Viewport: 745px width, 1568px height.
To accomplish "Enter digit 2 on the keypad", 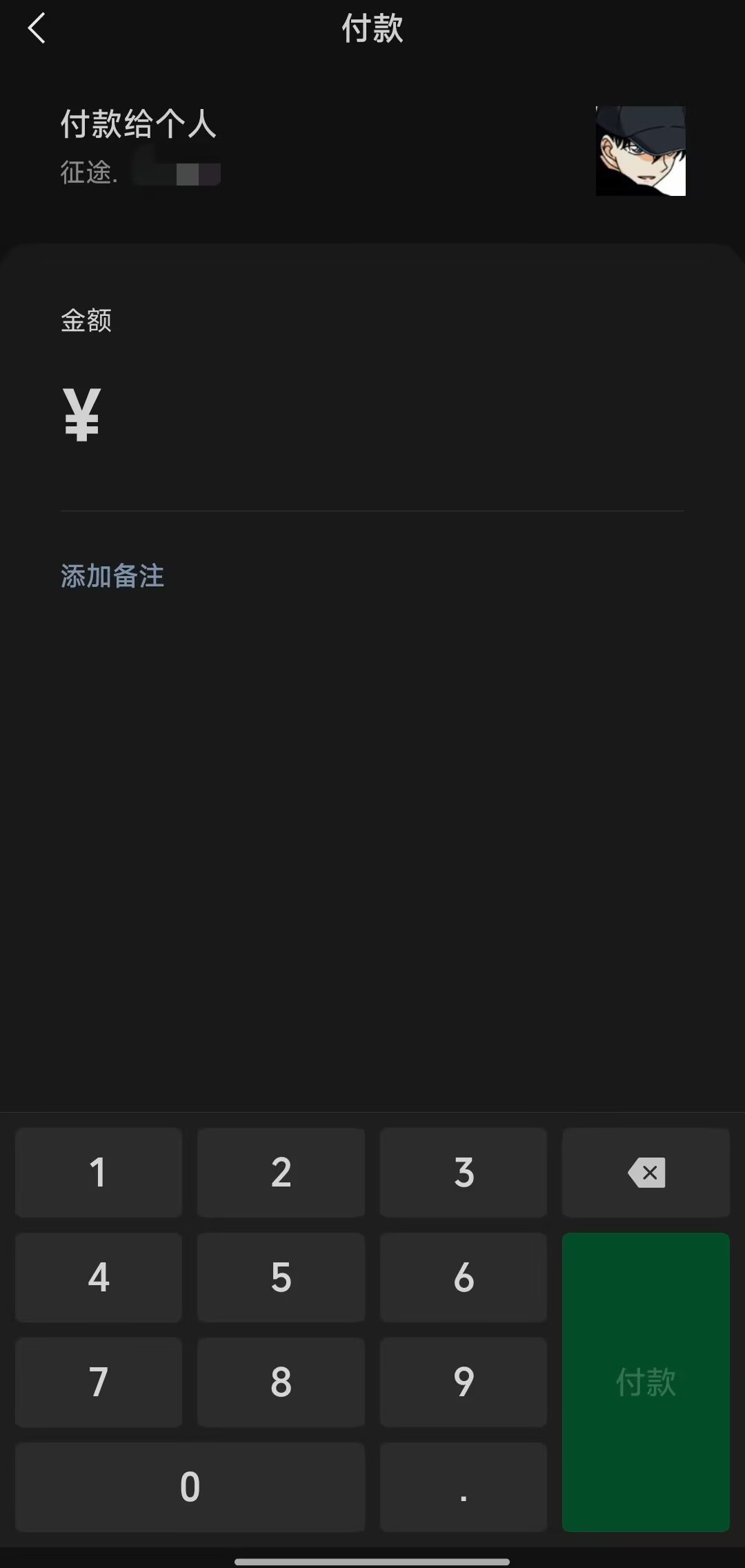I will 281,1173.
